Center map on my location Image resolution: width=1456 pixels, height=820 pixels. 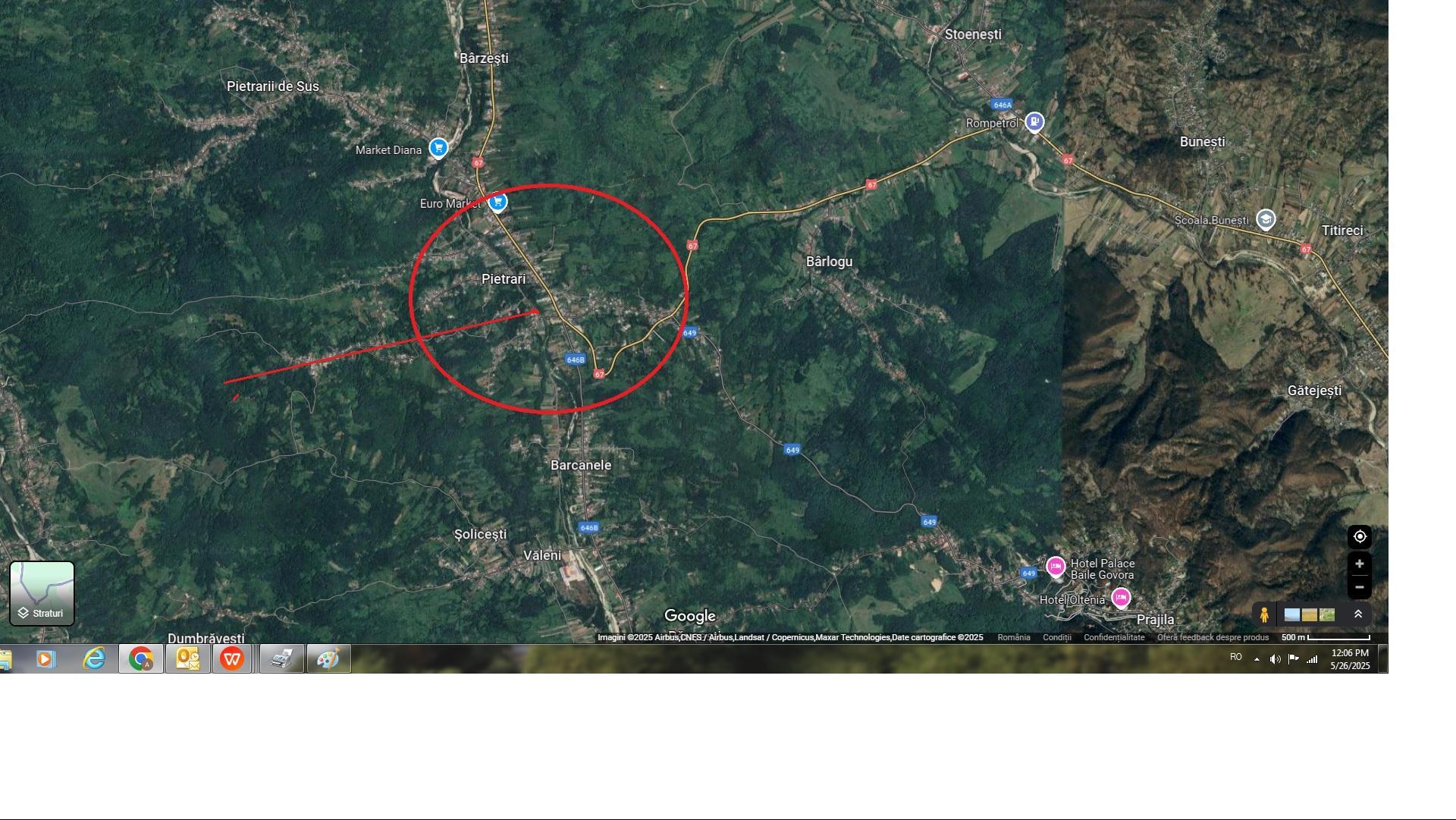(x=1360, y=537)
